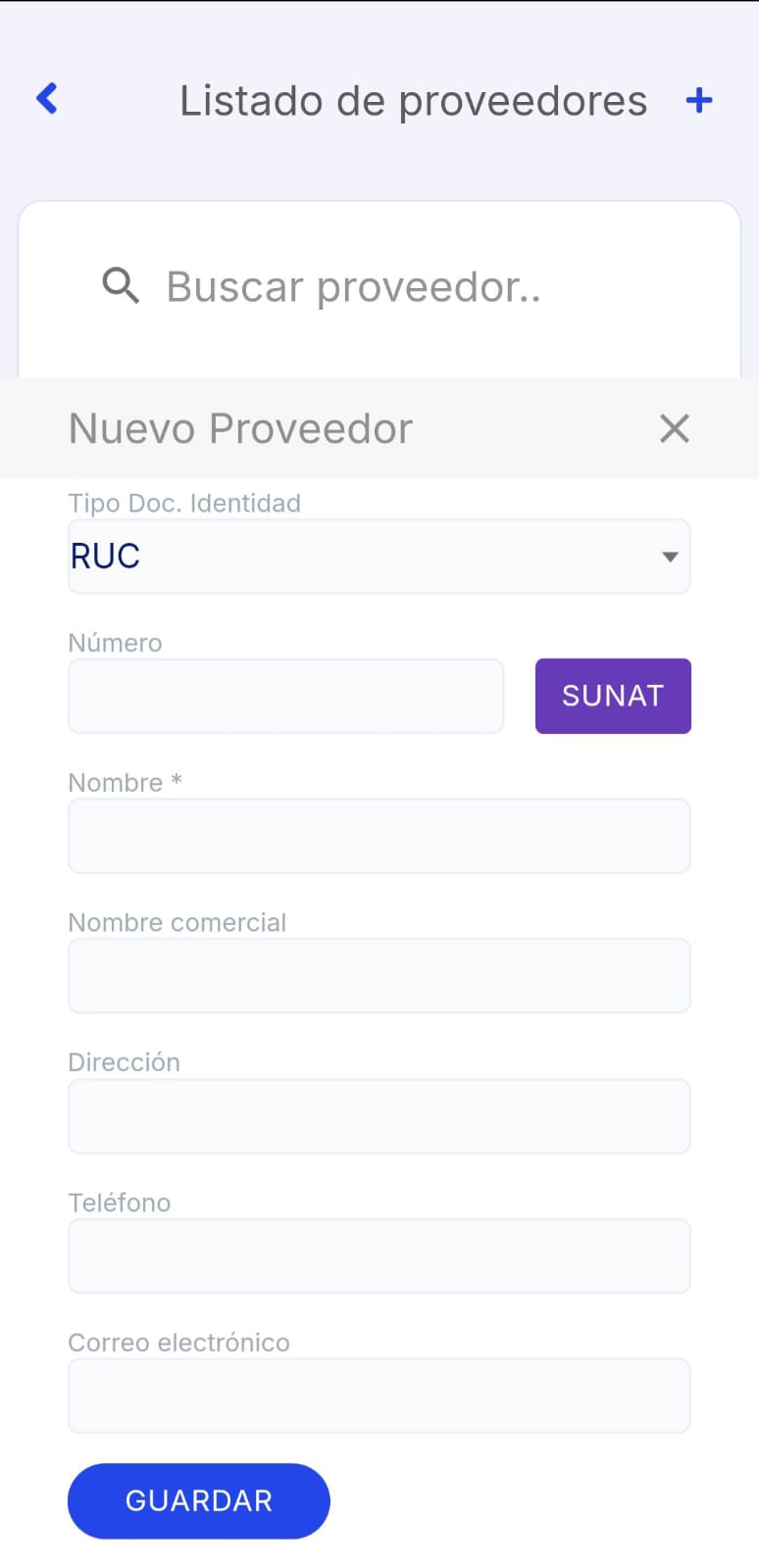The height and width of the screenshot is (1568, 759).
Task: Tap the back arrow to return
Action: (45, 98)
